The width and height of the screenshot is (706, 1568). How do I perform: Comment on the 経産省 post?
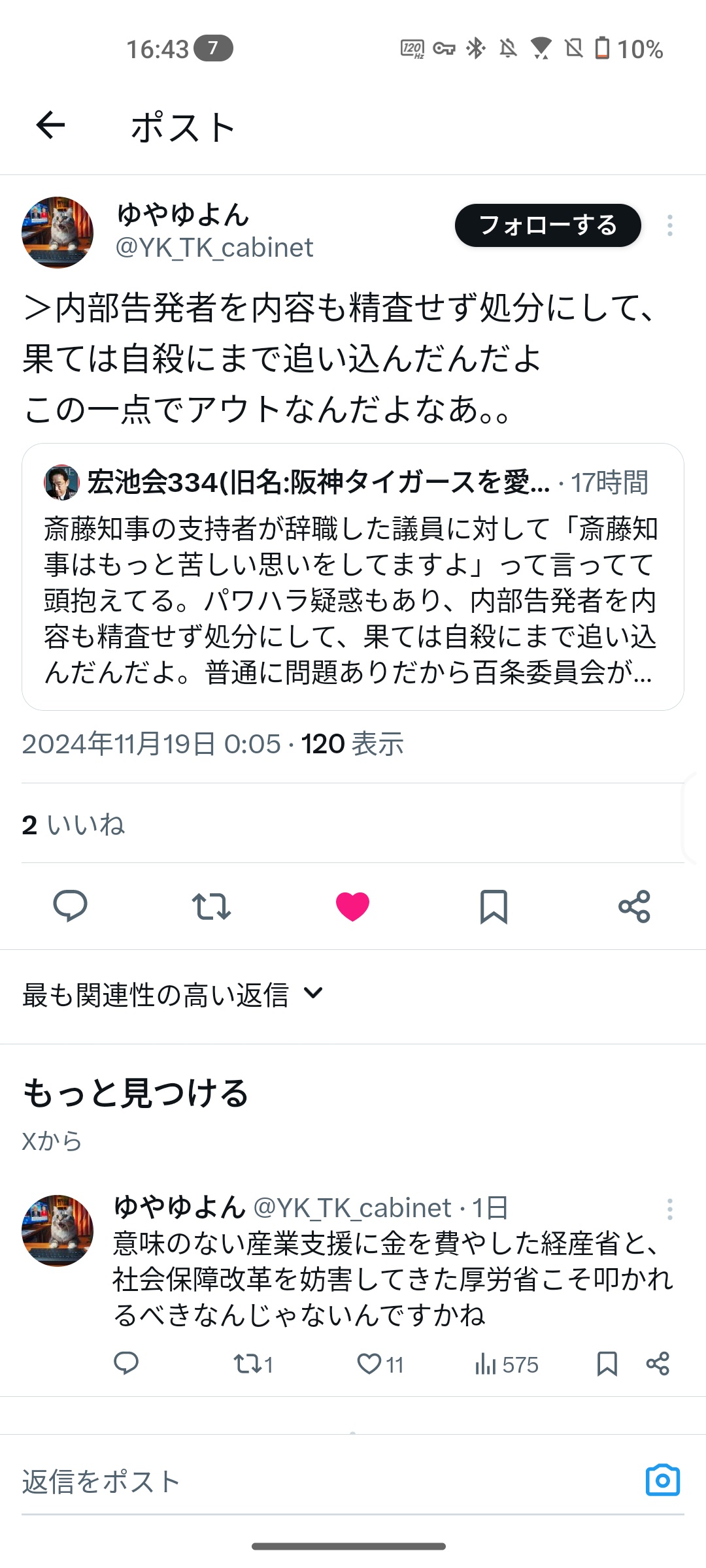pyautogui.click(x=126, y=1364)
